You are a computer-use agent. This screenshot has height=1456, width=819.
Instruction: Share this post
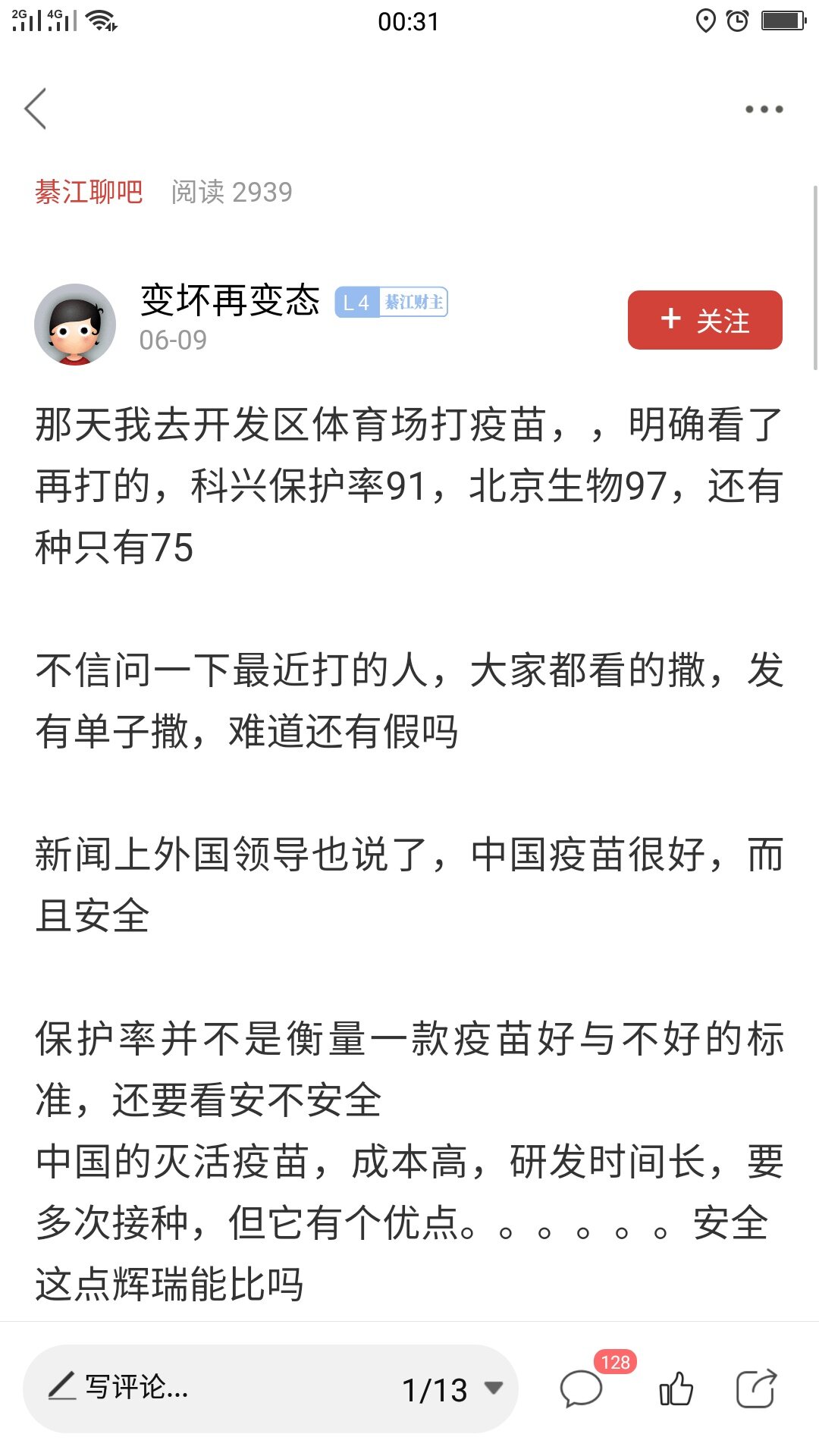(756, 1389)
